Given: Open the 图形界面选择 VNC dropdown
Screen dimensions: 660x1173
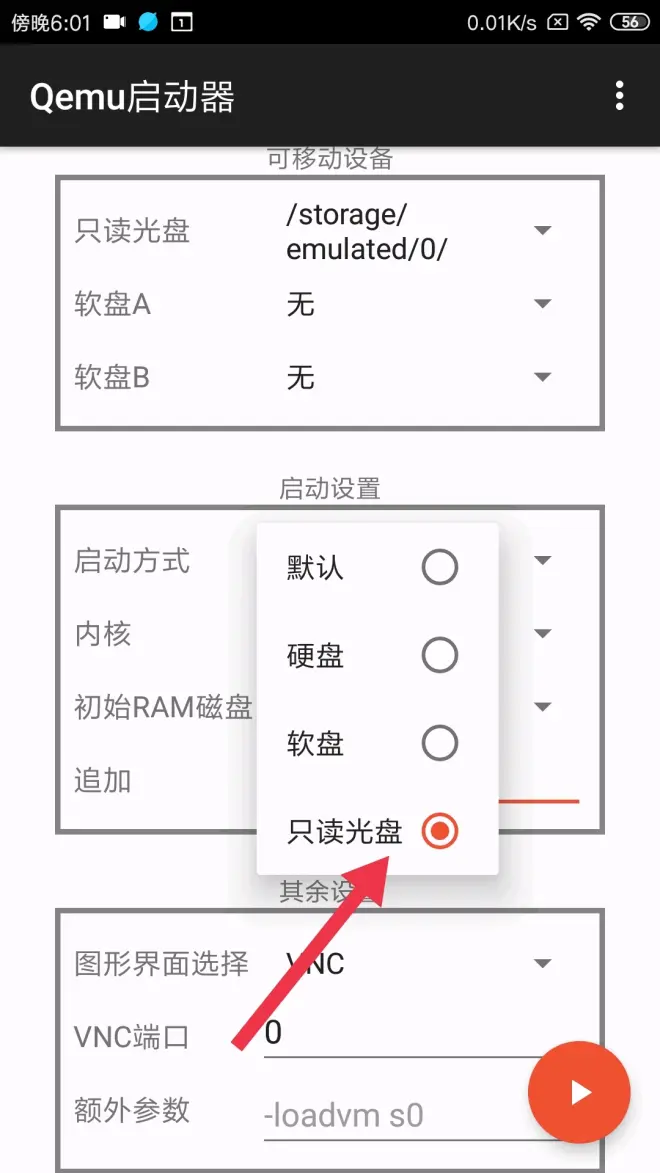Looking at the screenshot, I should pos(542,963).
